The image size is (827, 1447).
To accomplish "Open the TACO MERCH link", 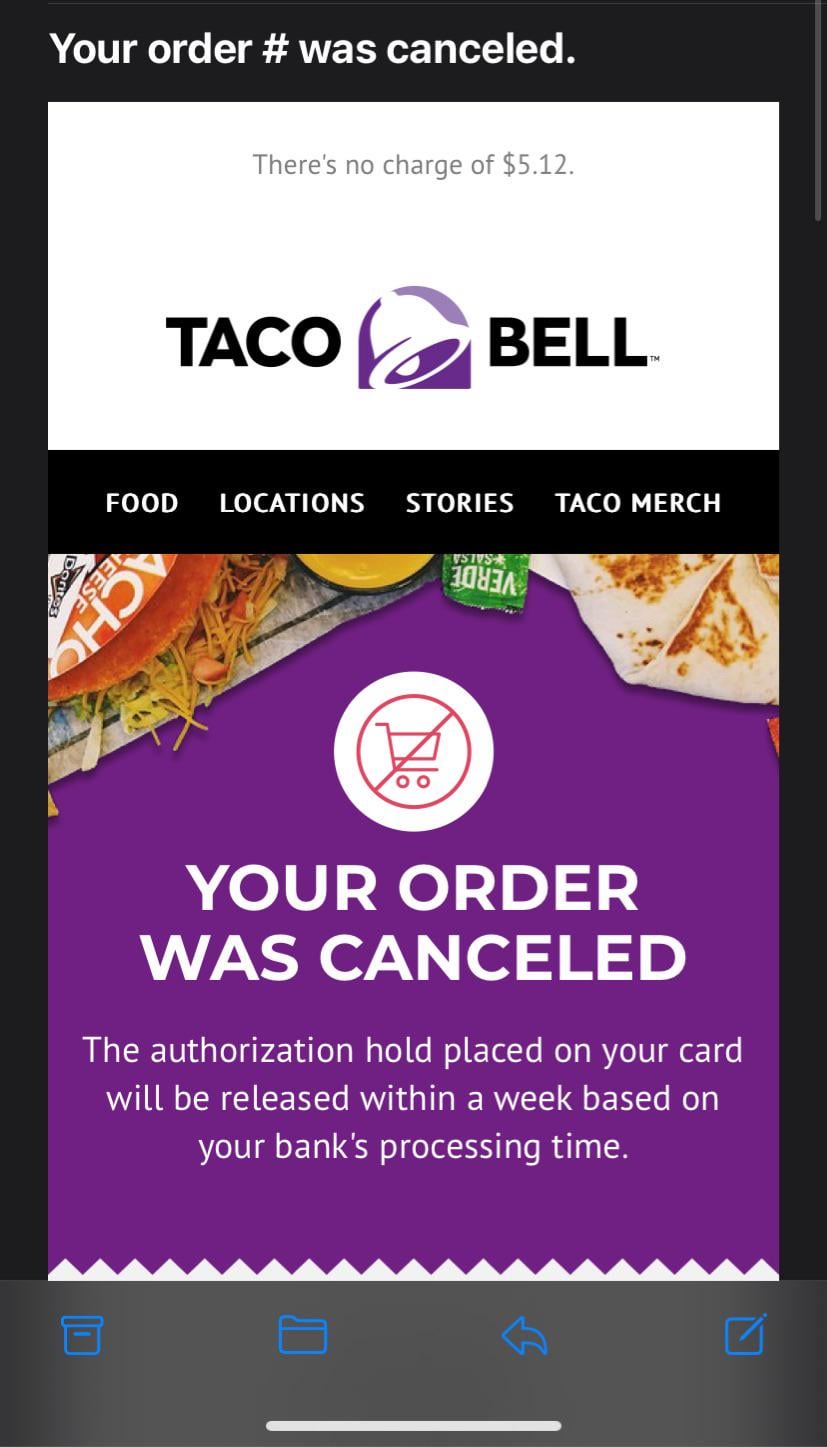I will [638, 503].
